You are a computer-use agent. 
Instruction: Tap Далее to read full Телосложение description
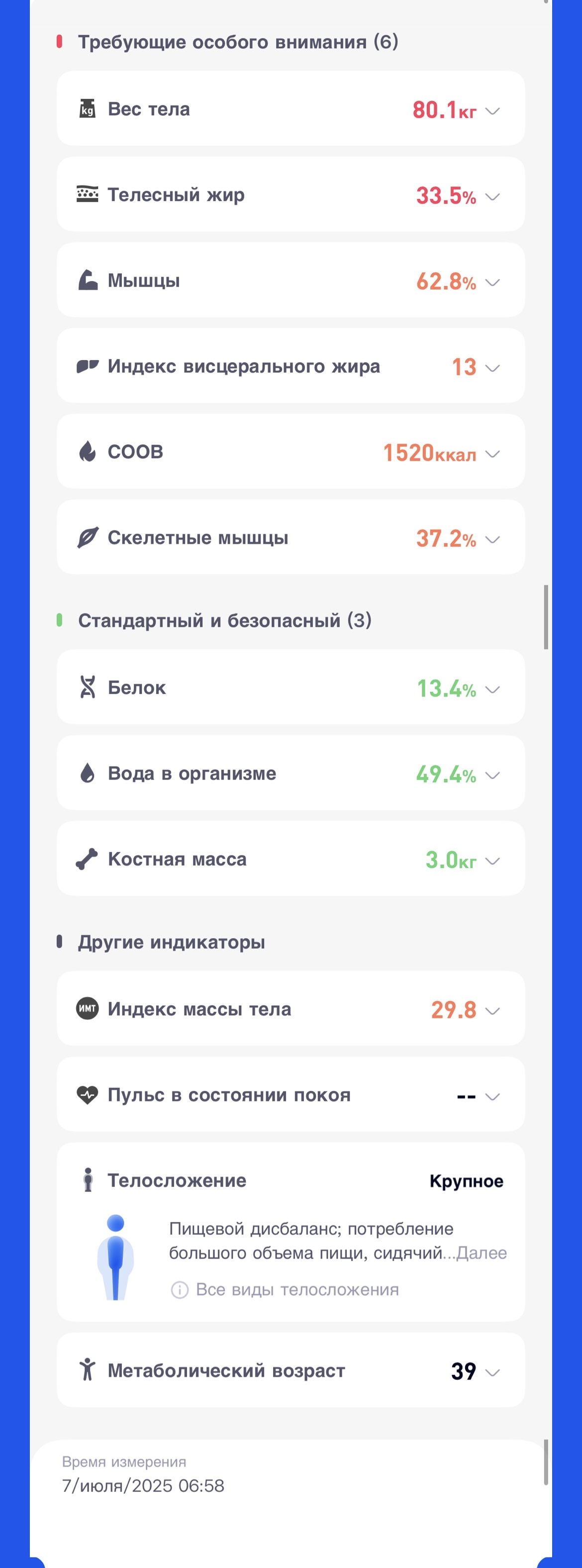481,1253
